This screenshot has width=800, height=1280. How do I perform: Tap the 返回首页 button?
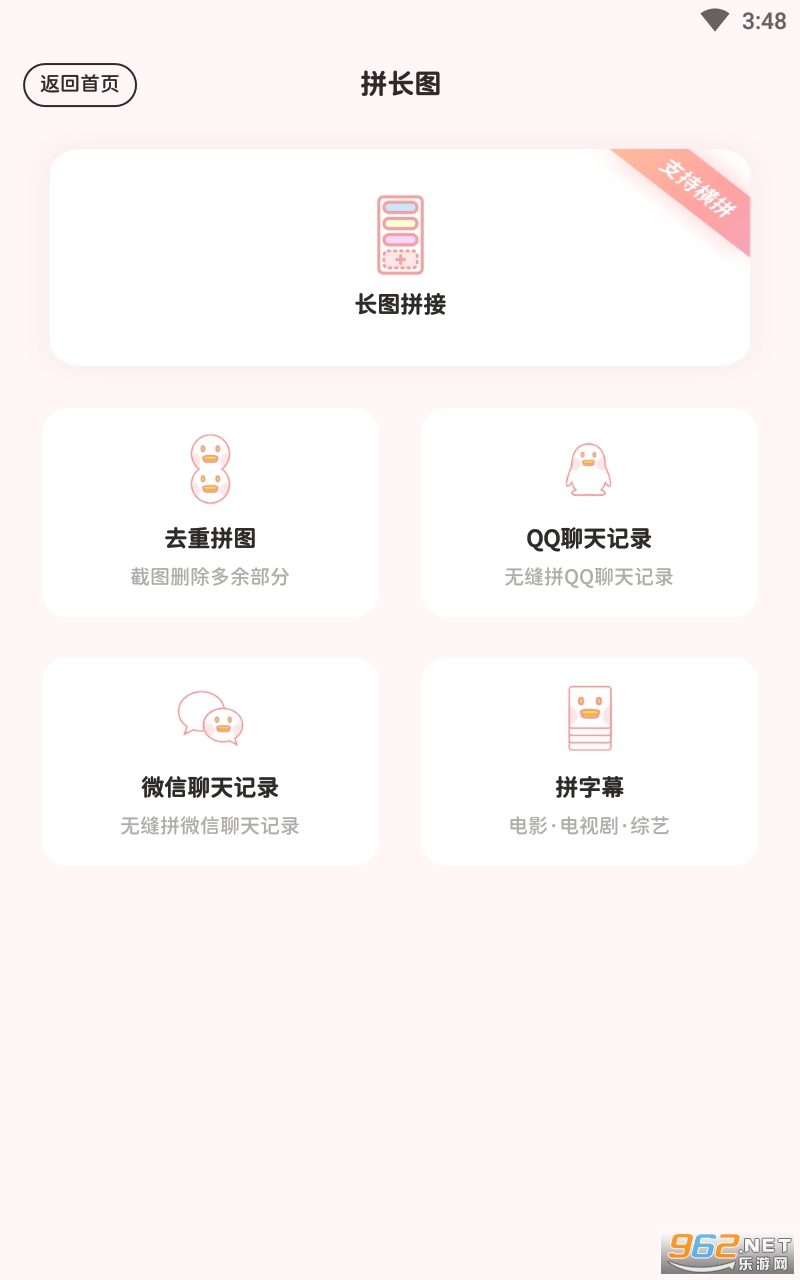pyautogui.click(x=80, y=85)
